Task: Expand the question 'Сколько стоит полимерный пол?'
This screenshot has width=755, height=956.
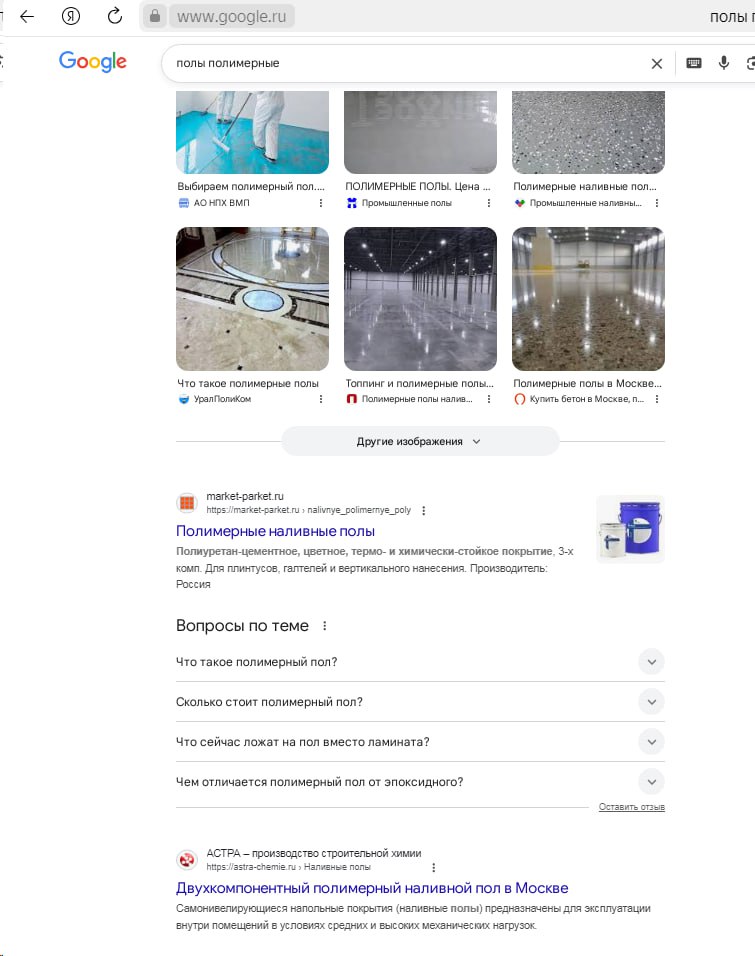Action: (651, 702)
